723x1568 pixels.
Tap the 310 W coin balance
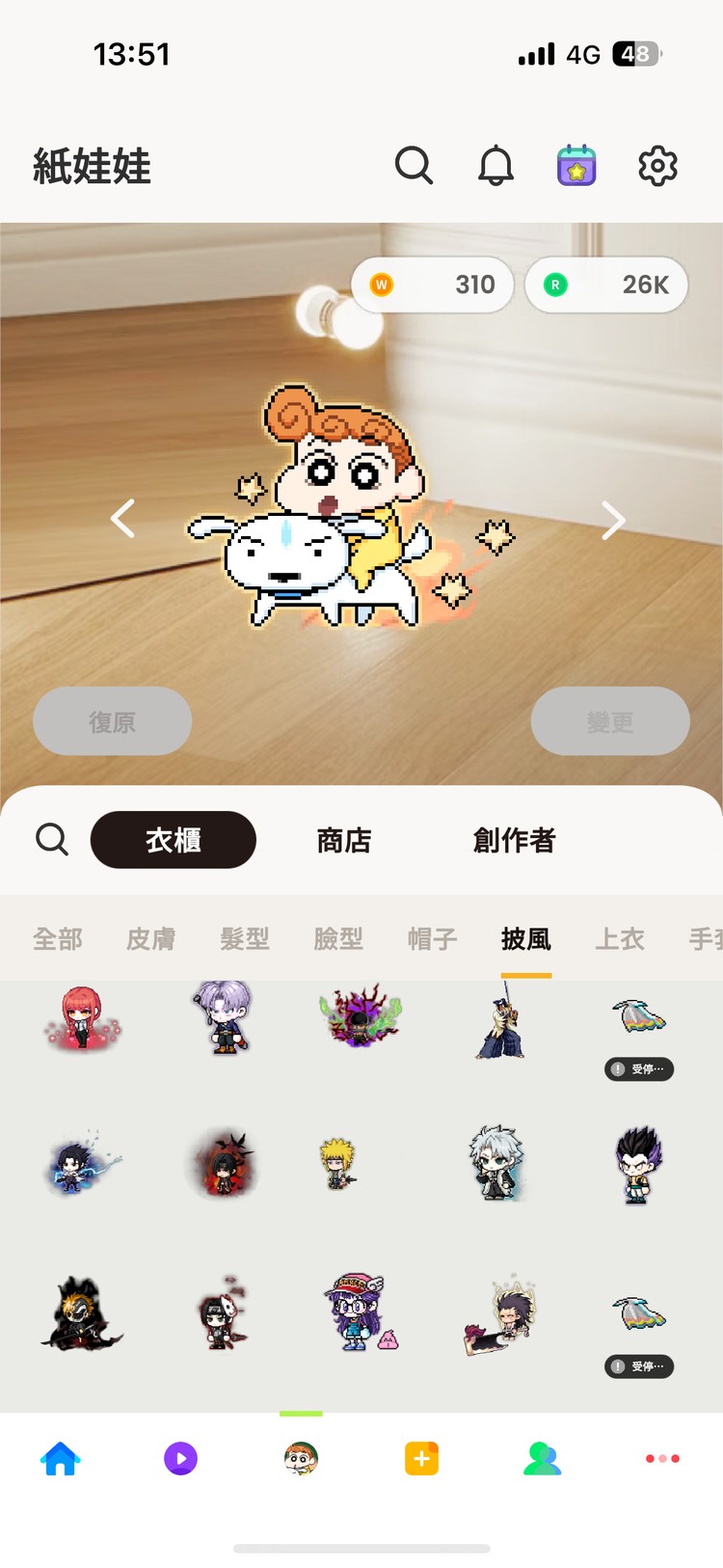433,285
